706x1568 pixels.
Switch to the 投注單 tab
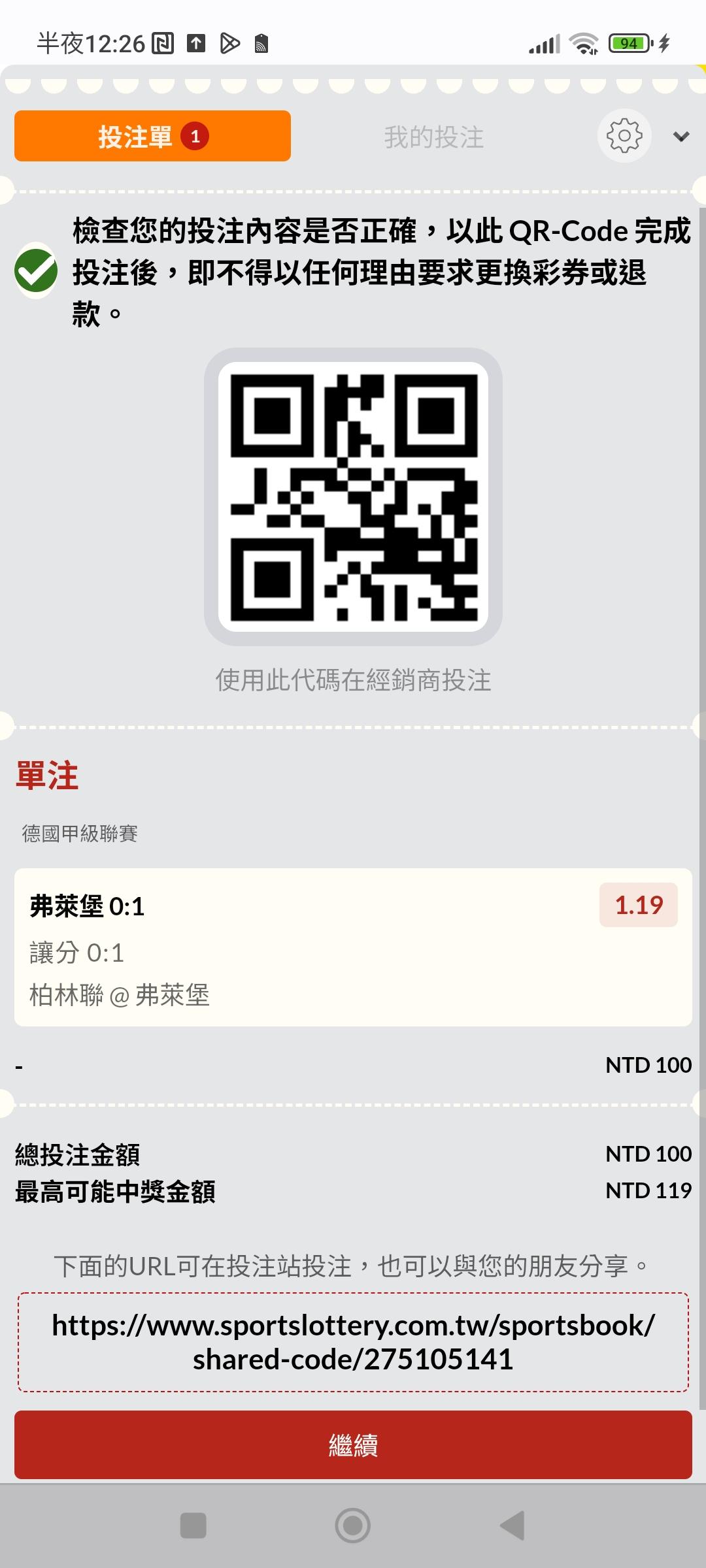tap(152, 137)
